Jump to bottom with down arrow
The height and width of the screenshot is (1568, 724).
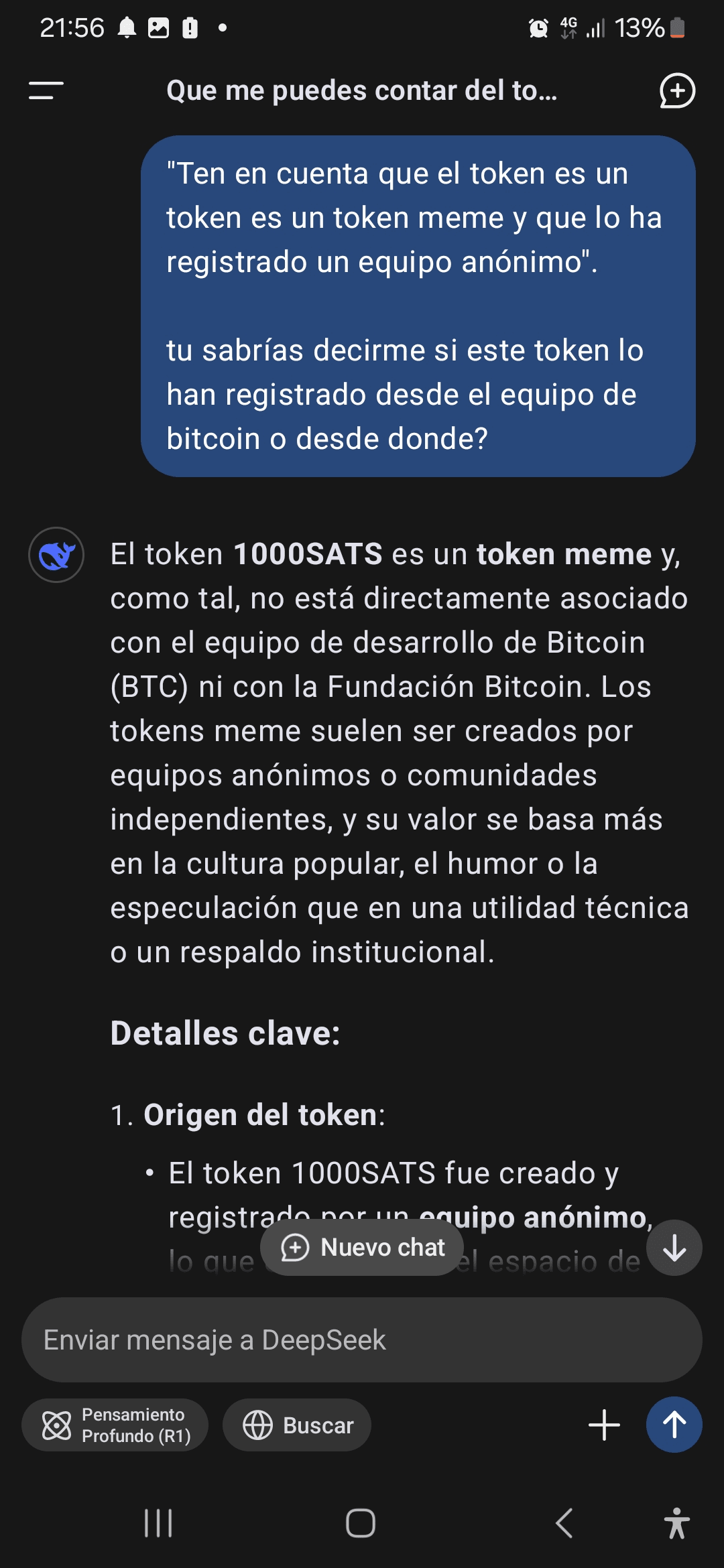[674, 1248]
